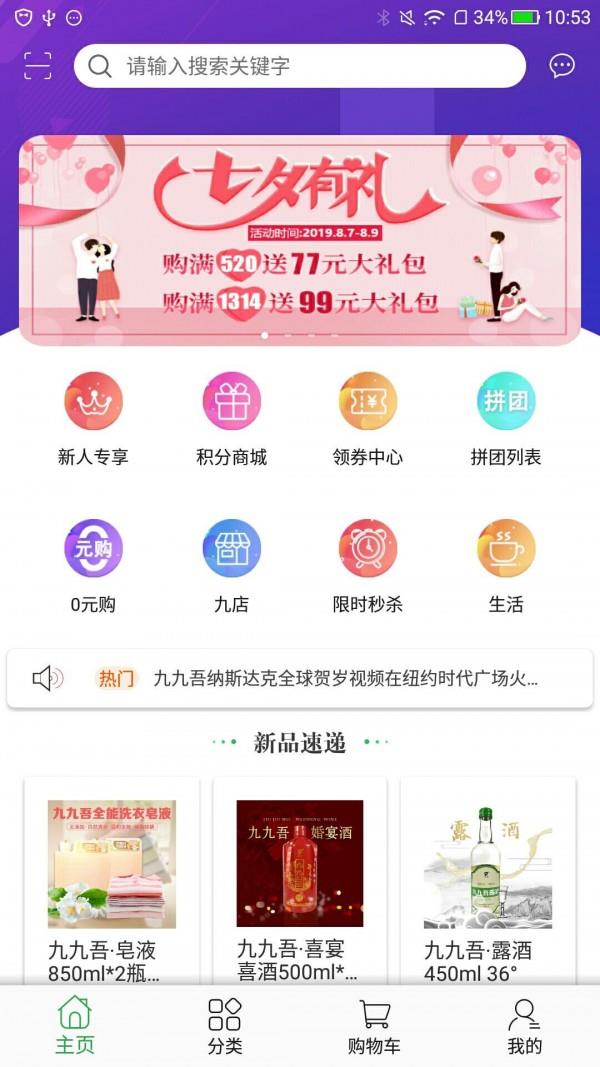Tap the search keyword field
Viewport: 600px width, 1067px height.
click(x=300, y=66)
